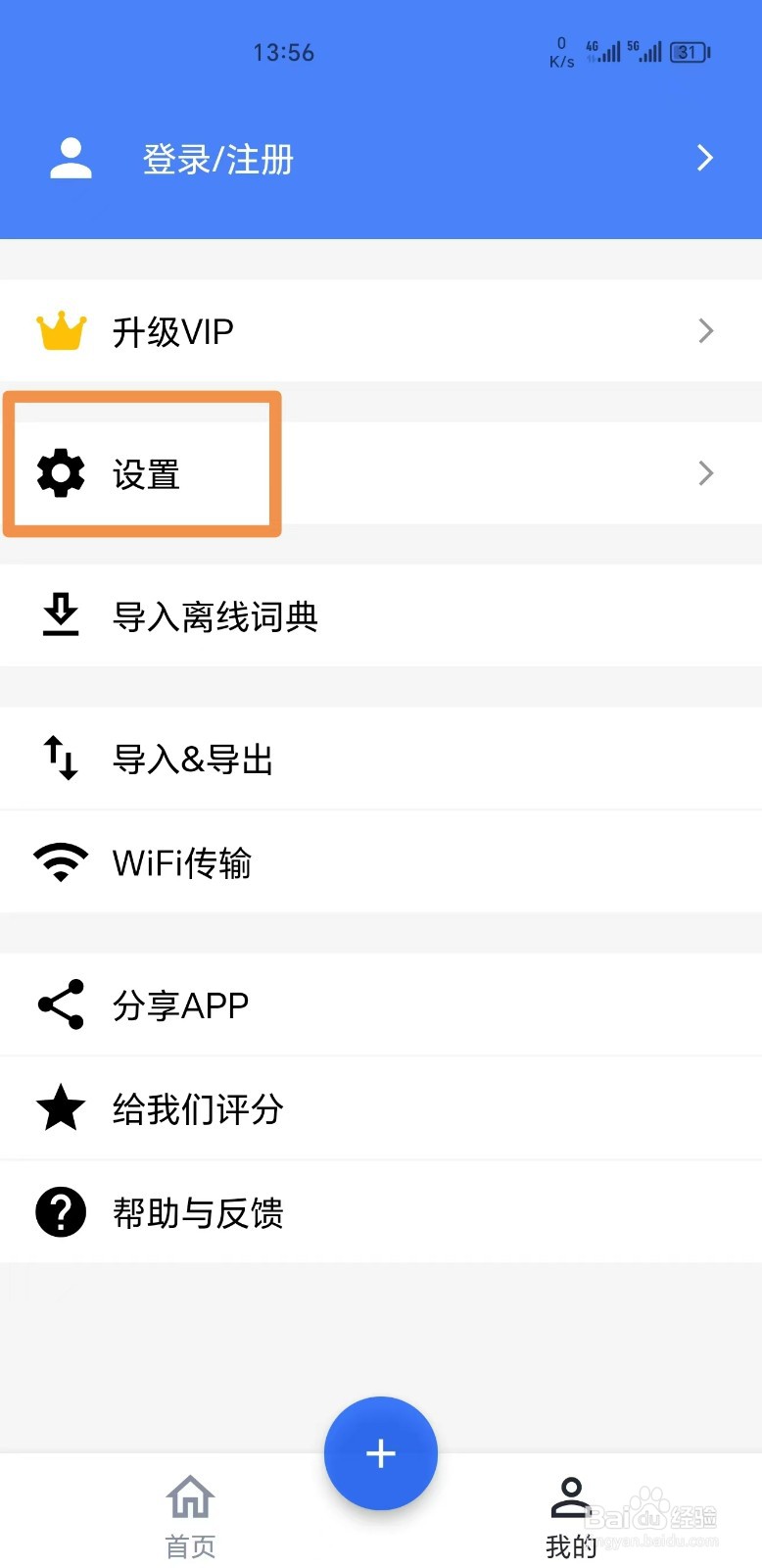Switch to the 首页 tab

tap(189, 1514)
